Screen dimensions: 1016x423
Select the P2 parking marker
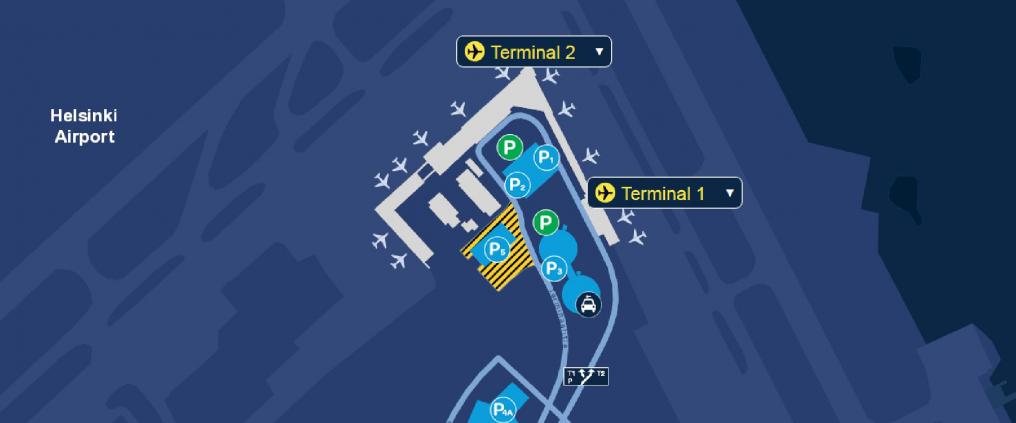point(517,185)
